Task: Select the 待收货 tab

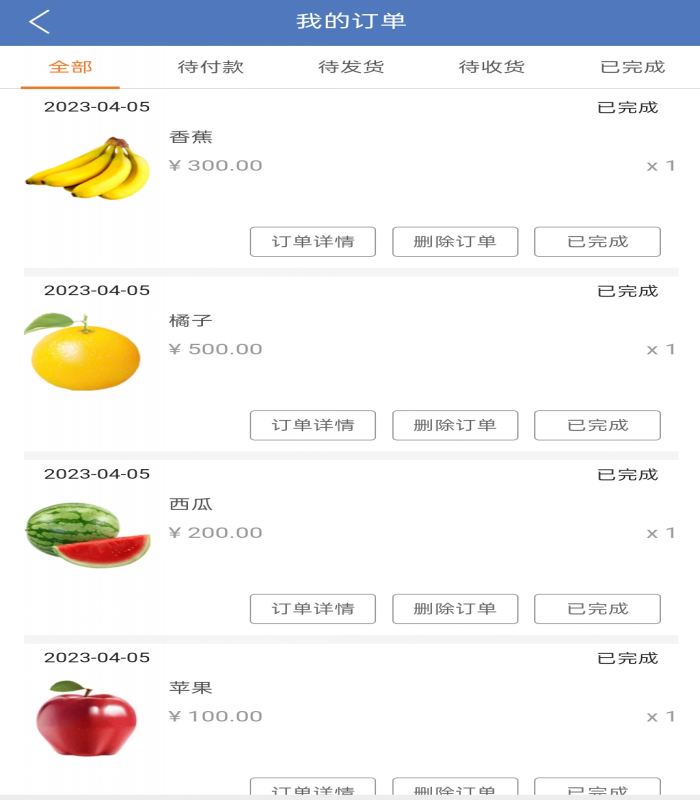Action: point(491,67)
